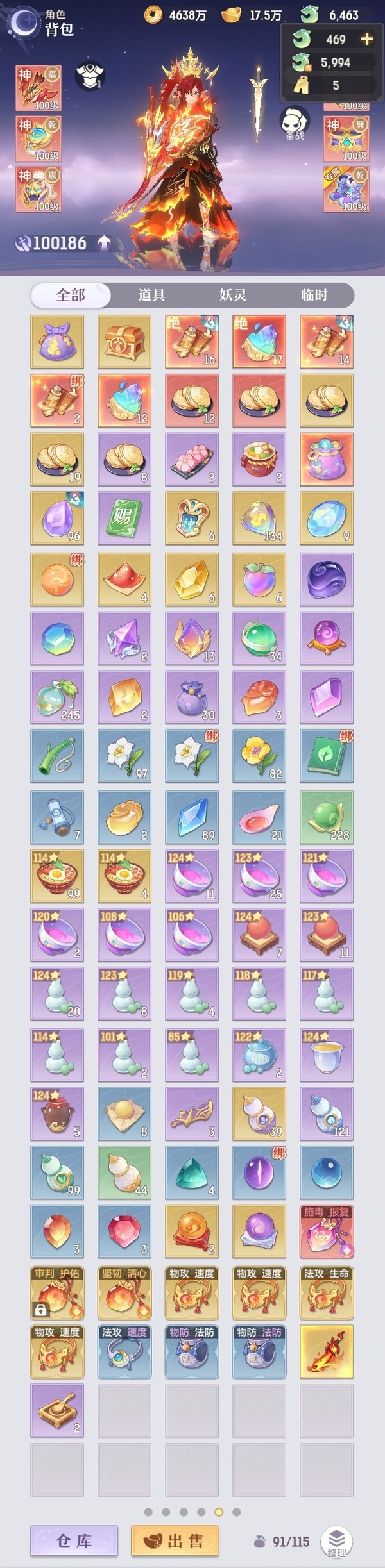385x1568 pixels.
Task: Select the 施毒 报复 charm item
Action: coord(327,1231)
